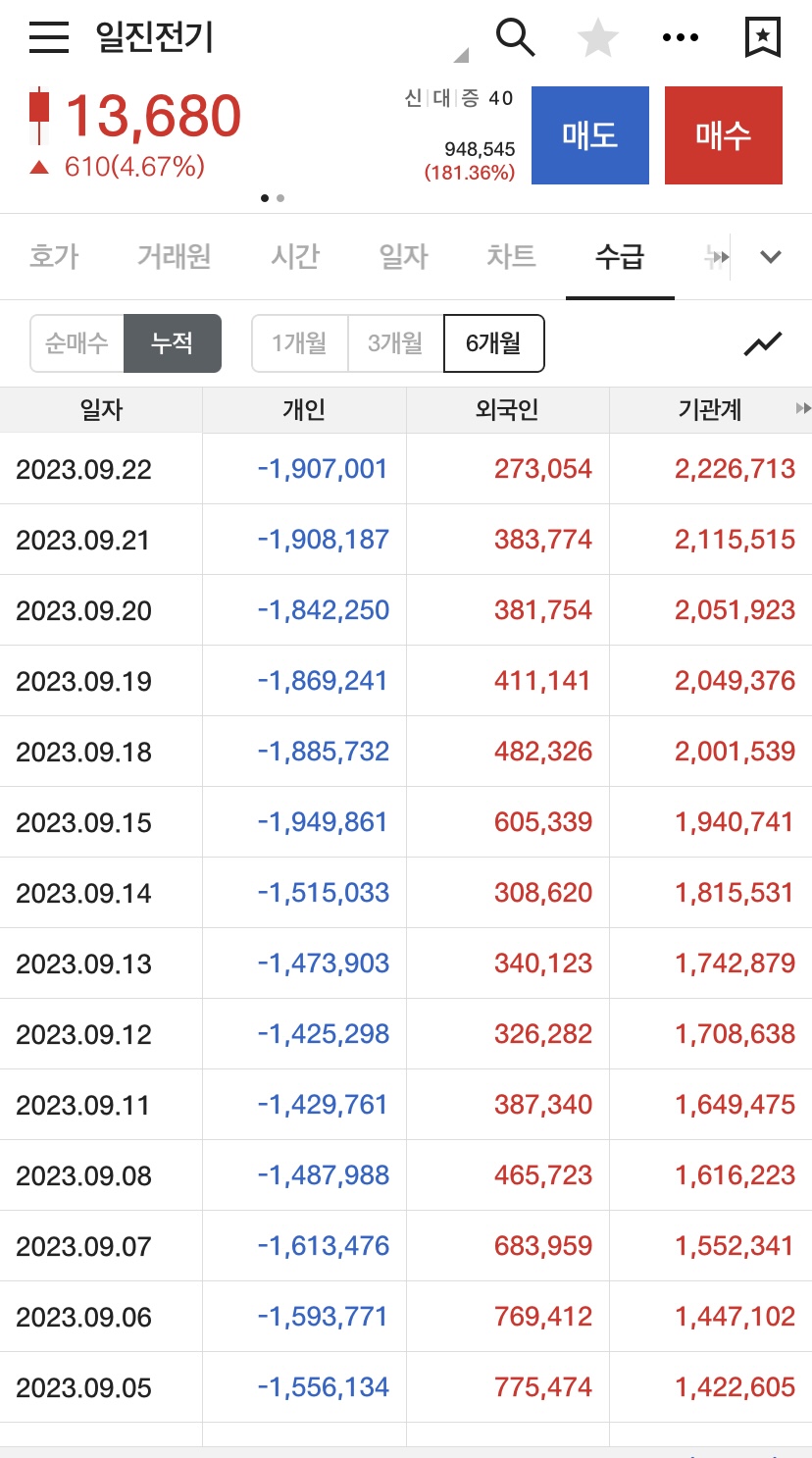The width and height of the screenshot is (812, 1458).
Task: Open the bookmark icon at top right
Action: pyautogui.click(x=763, y=36)
